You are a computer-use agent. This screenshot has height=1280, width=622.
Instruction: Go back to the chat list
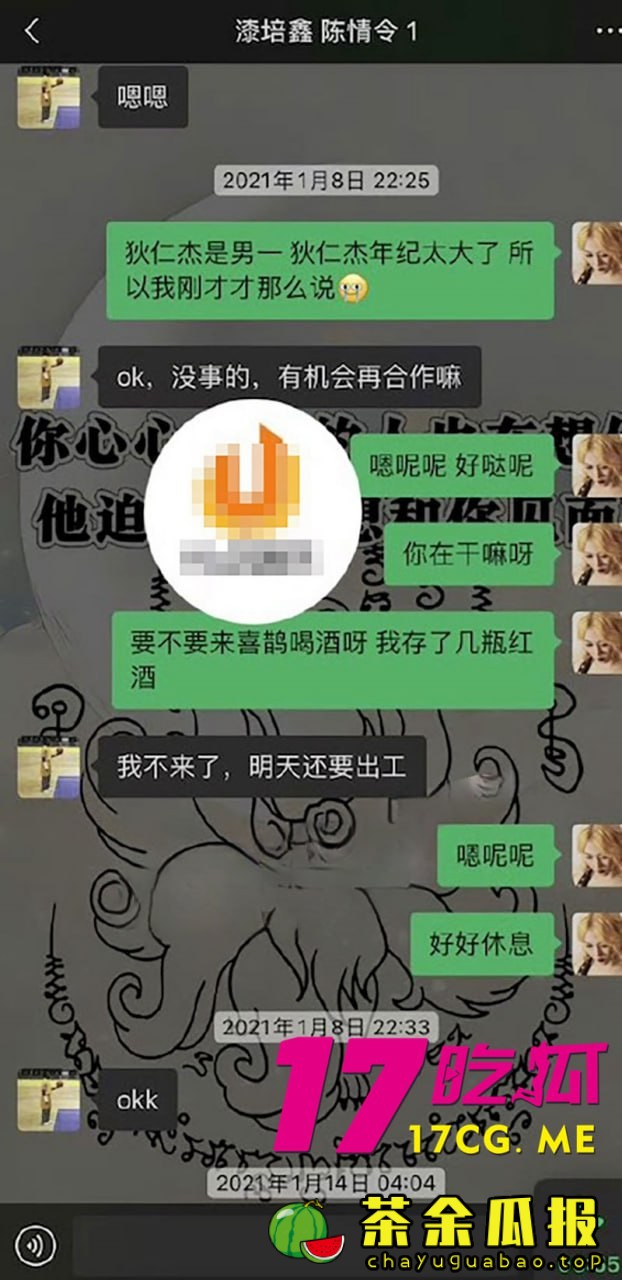click(32, 31)
